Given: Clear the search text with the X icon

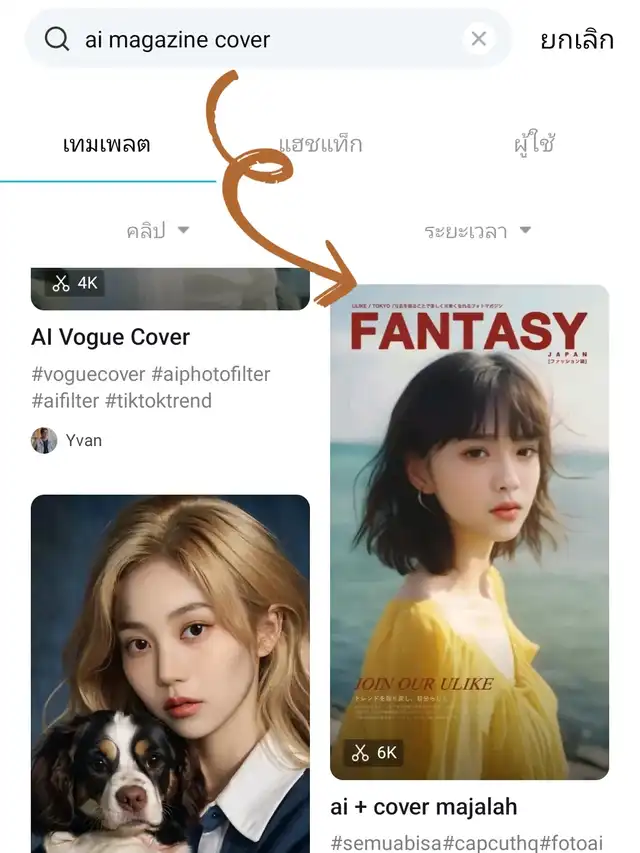Looking at the screenshot, I should pyautogui.click(x=479, y=39).
